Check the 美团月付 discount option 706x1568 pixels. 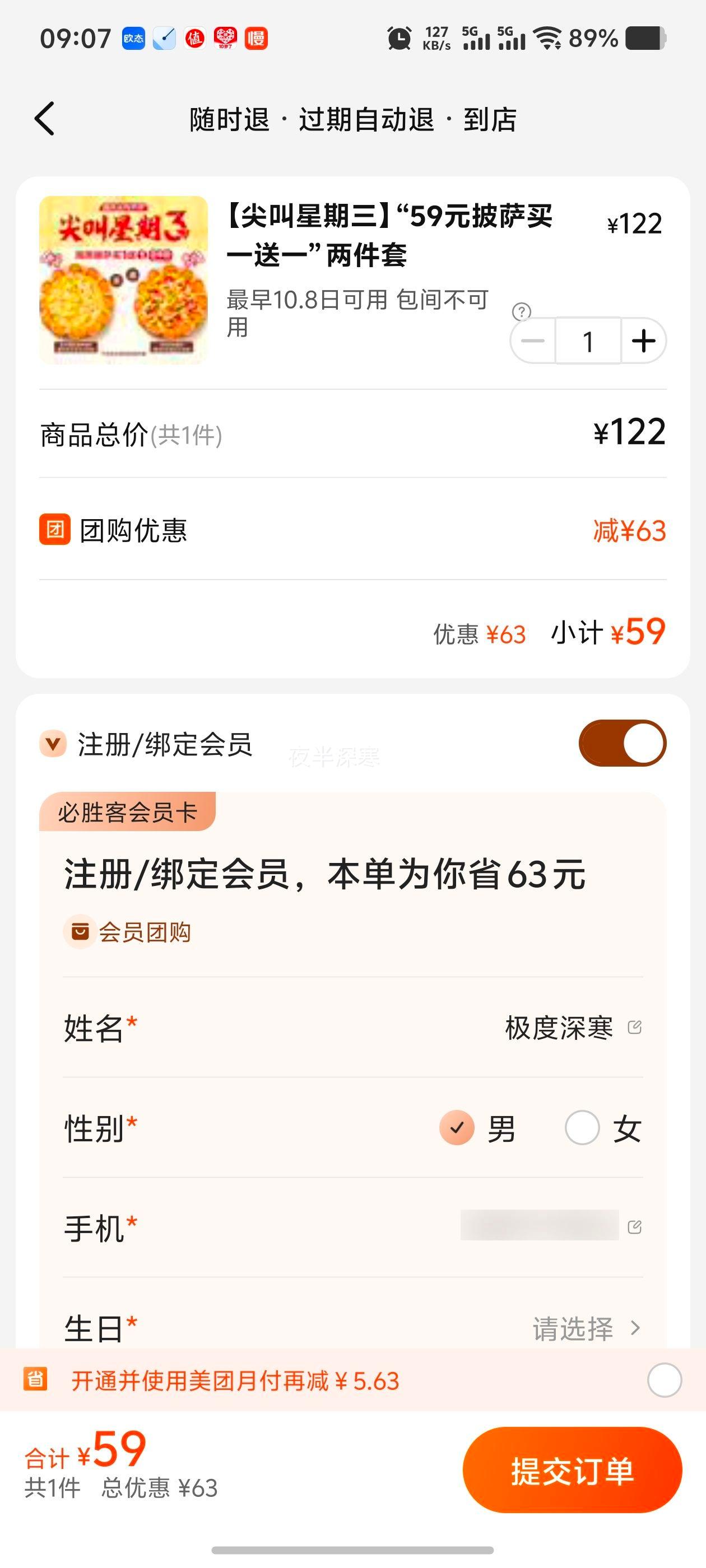[x=664, y=1380]
